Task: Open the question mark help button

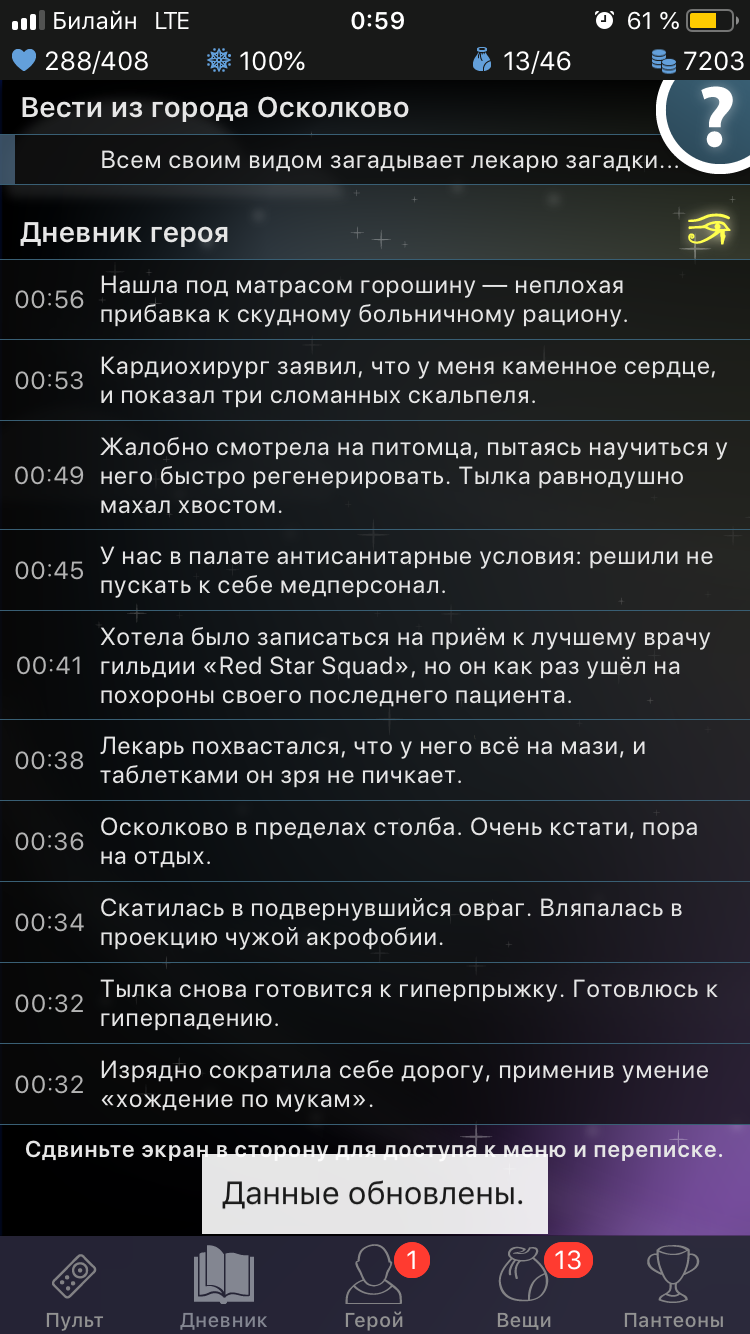Action: [709, 118]
